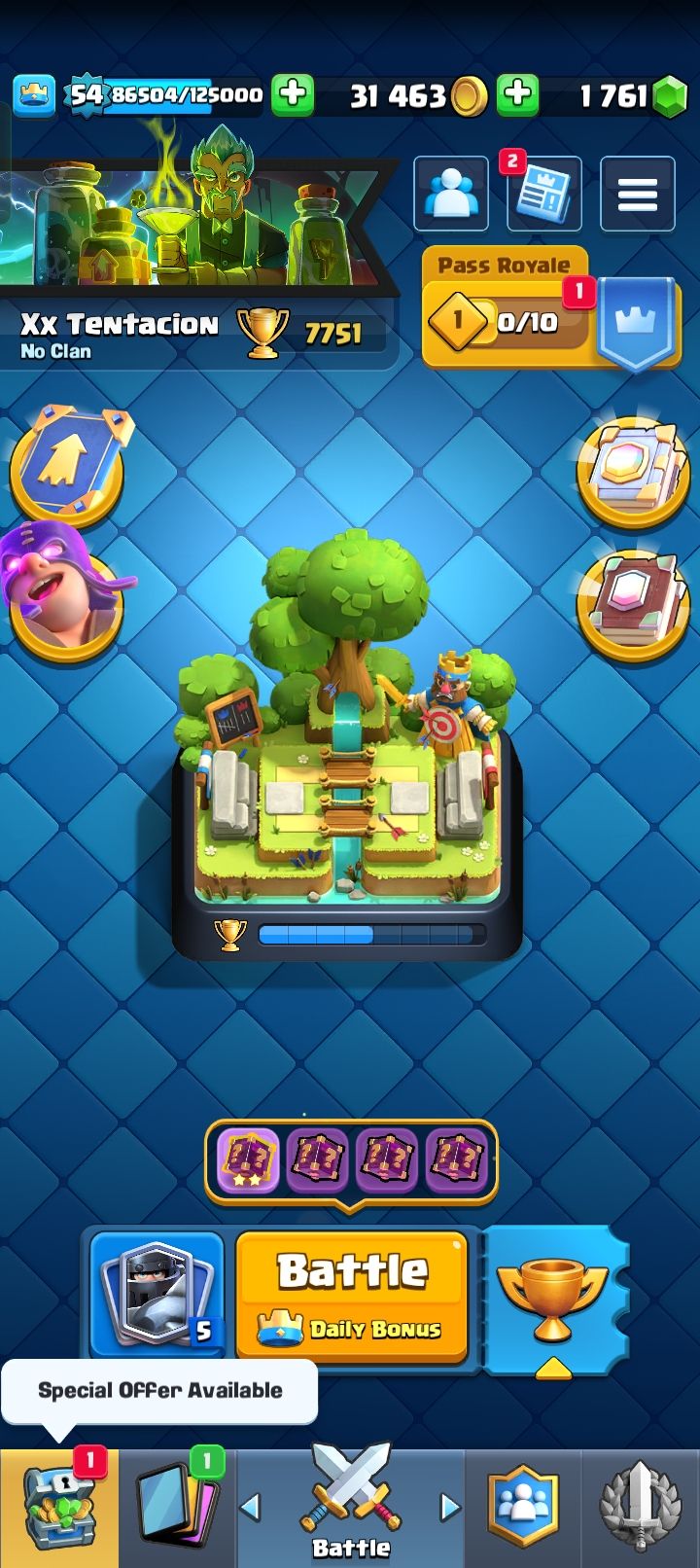Screen dimensions: 700x1568
Task: Switch to the Cards collection tab
Action: (177, 1508)
